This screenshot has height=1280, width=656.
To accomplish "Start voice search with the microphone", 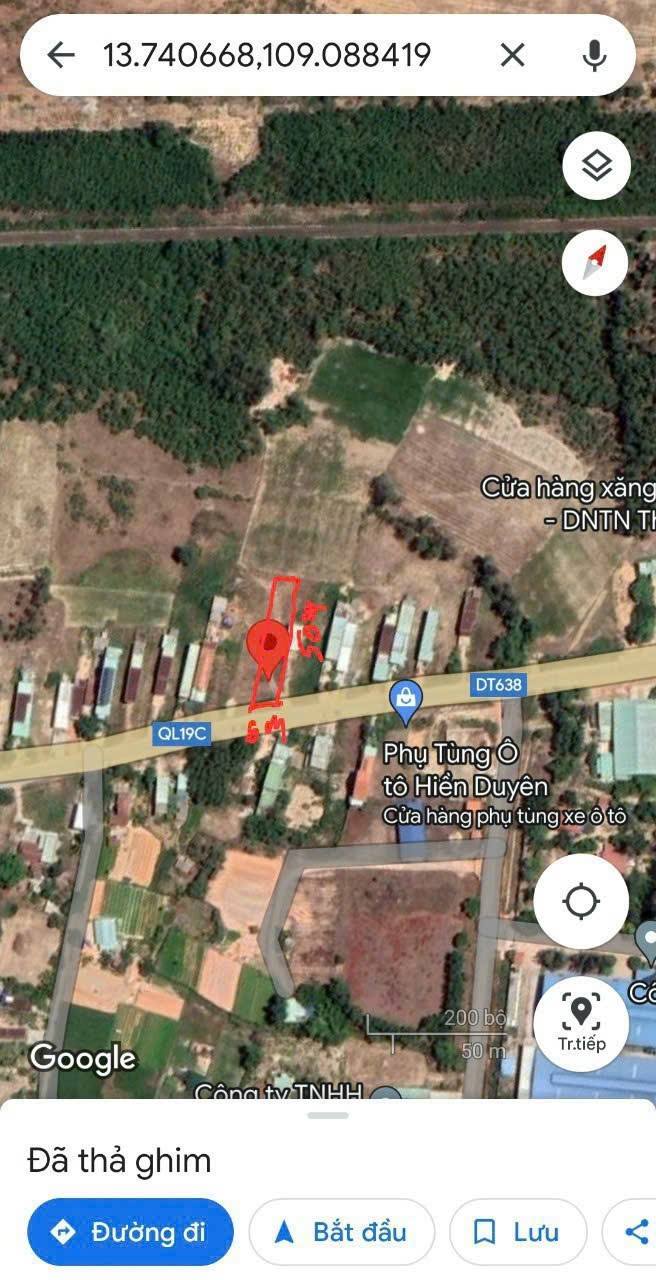I will 595,55.
